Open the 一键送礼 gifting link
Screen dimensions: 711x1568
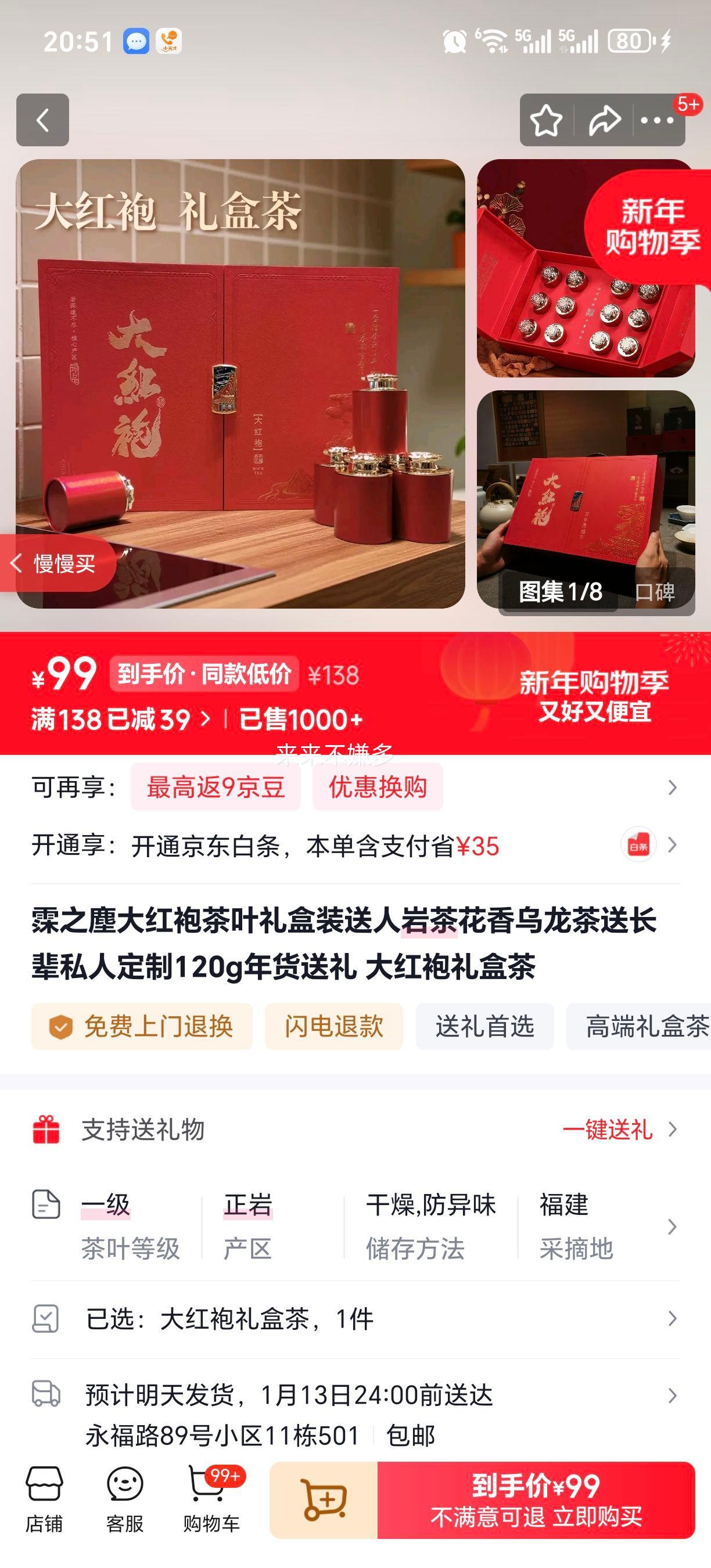[x=609, y=1129]
